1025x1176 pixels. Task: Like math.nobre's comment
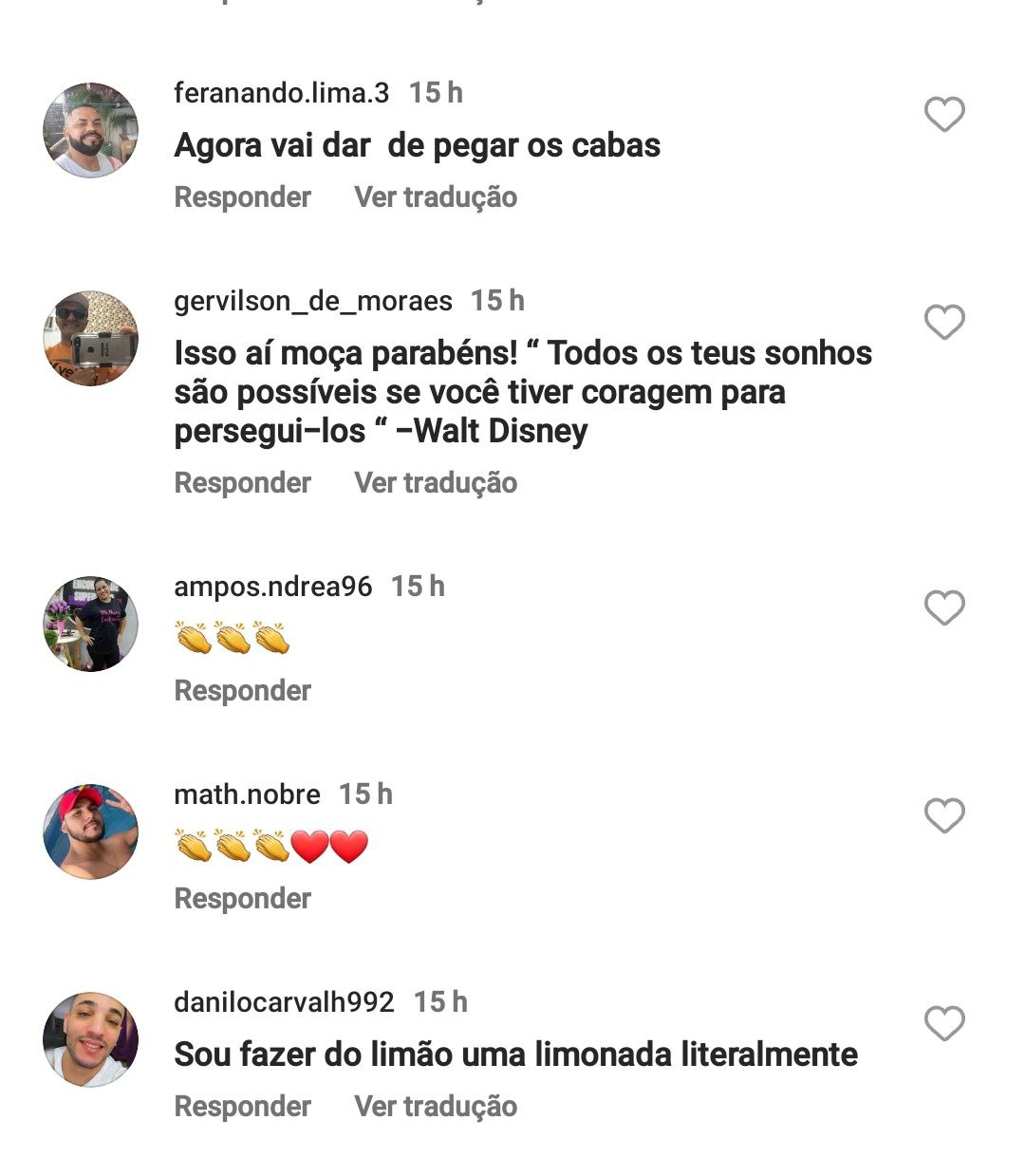(944, 815)
